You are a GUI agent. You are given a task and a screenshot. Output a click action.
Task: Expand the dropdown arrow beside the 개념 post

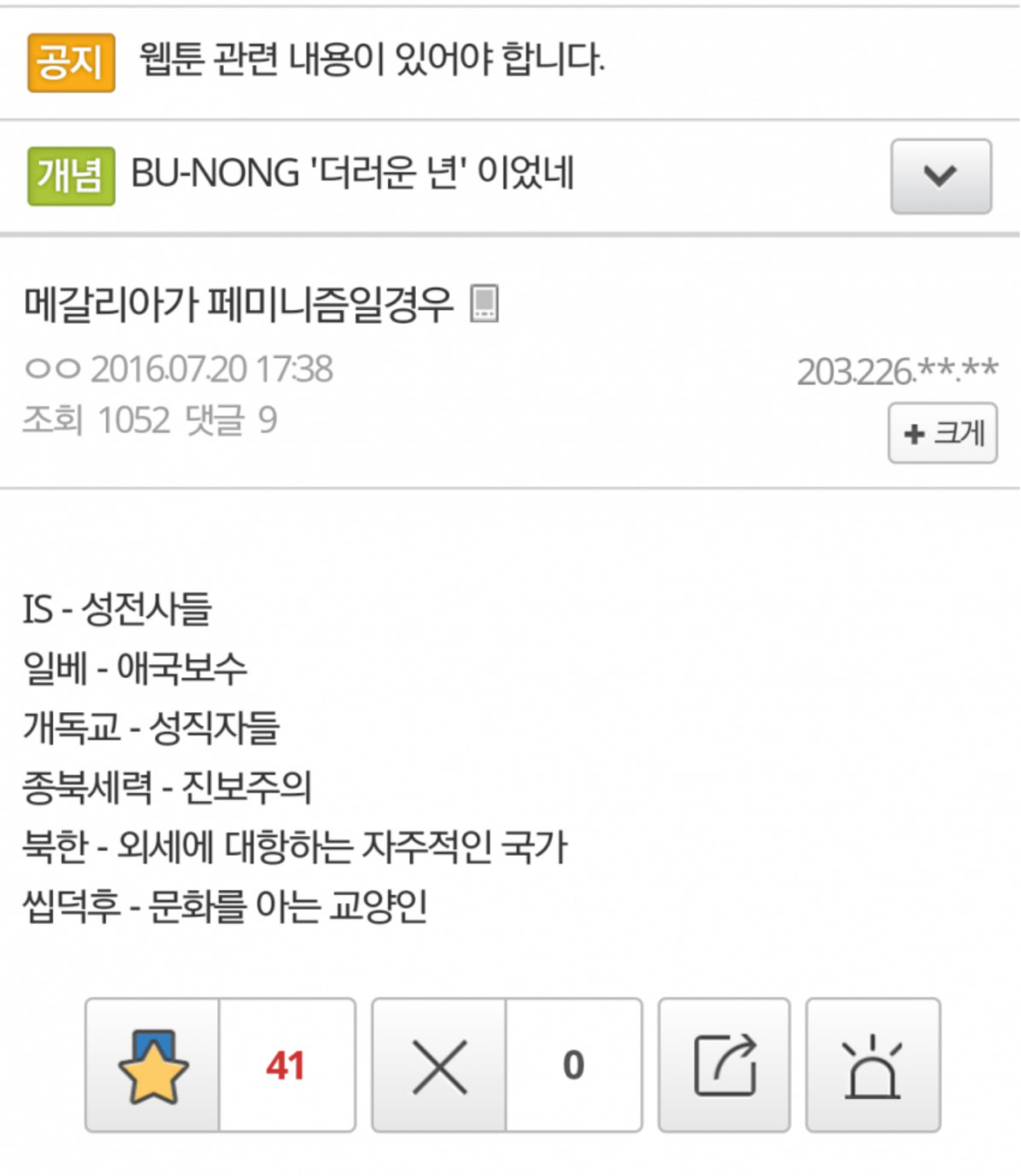[940, 176]
